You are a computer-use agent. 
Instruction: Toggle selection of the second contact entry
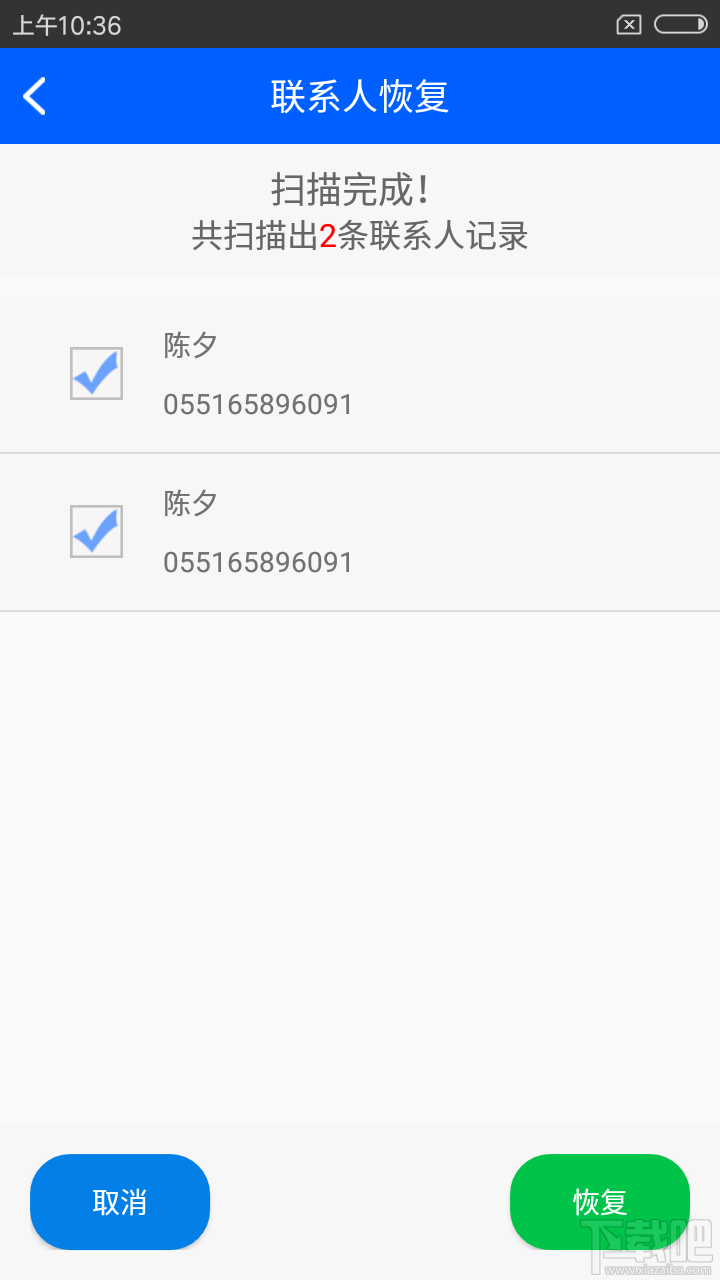coord(360,530)
